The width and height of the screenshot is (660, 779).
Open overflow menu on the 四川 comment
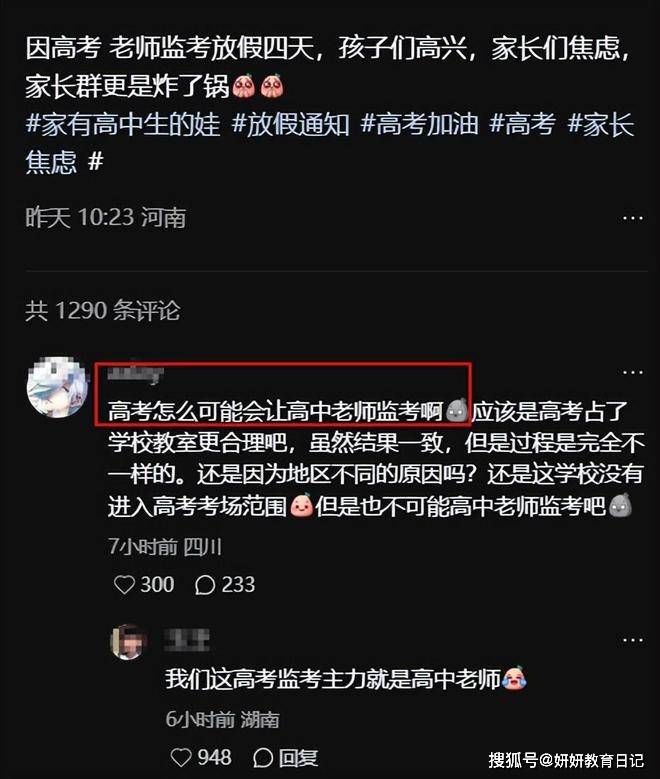pos(632,372)
